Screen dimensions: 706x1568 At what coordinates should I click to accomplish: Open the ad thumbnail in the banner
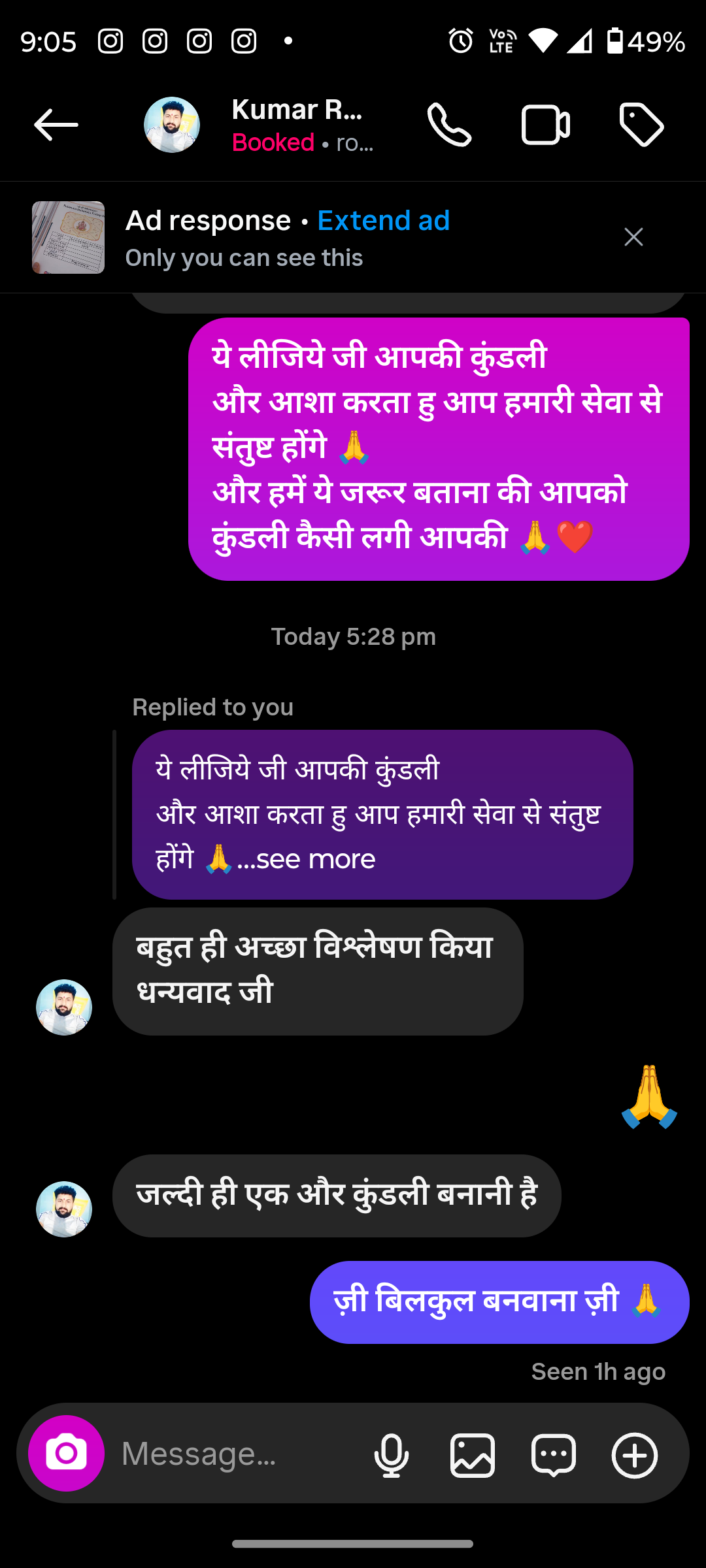pos(69,237)
